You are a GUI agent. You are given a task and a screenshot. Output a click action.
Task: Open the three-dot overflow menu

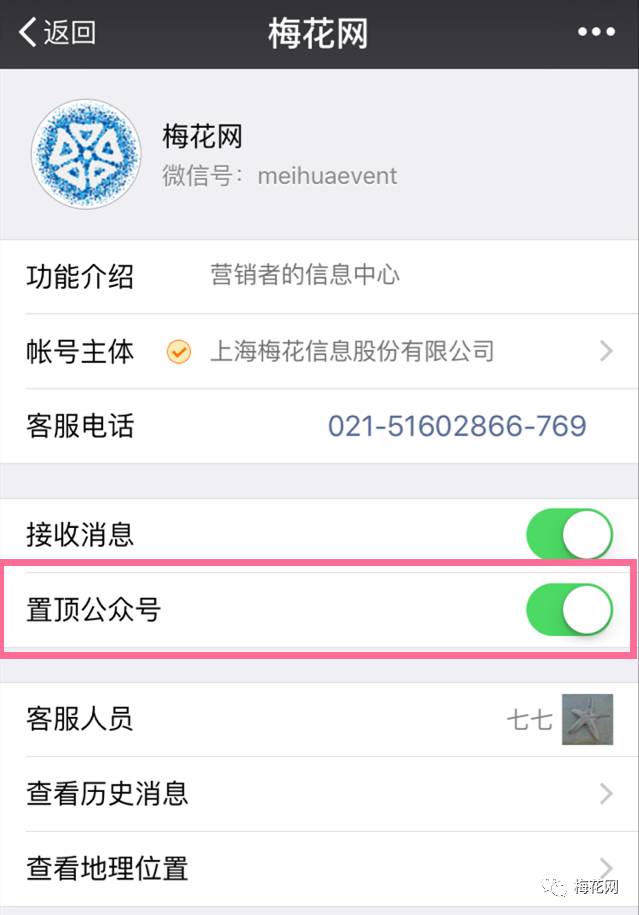click(x=596, y=33)
